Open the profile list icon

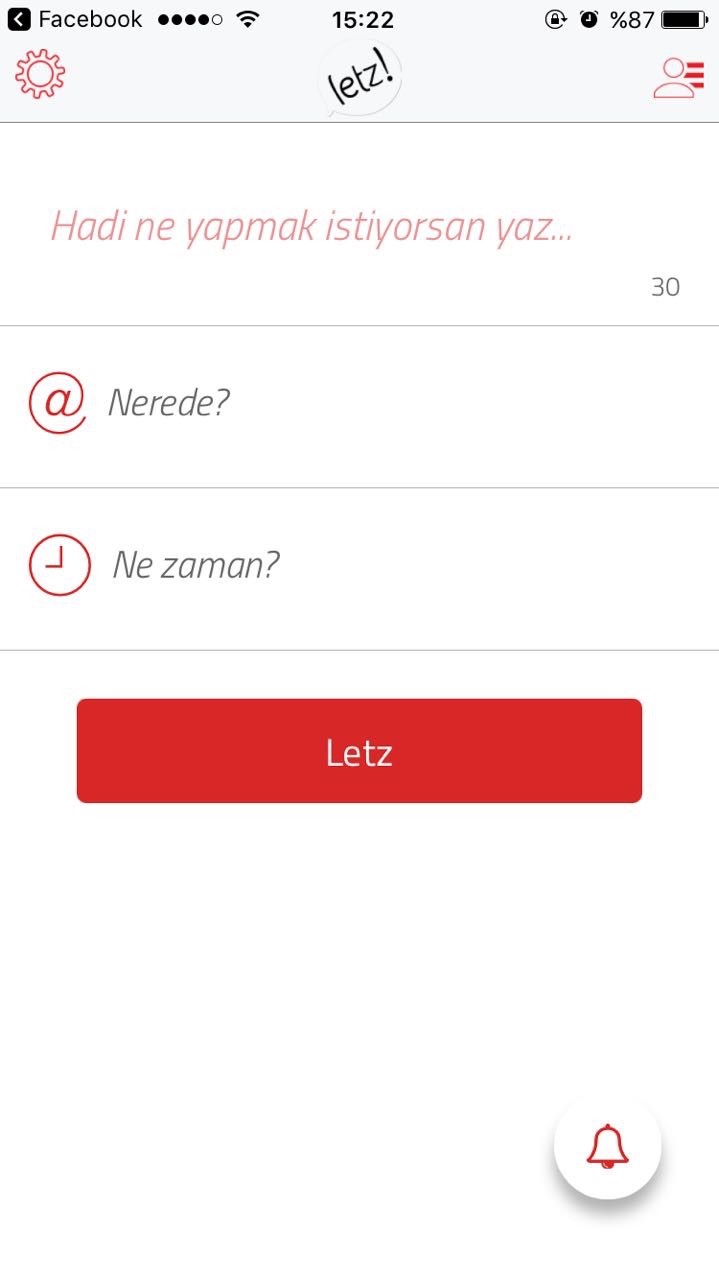(679, 78)
